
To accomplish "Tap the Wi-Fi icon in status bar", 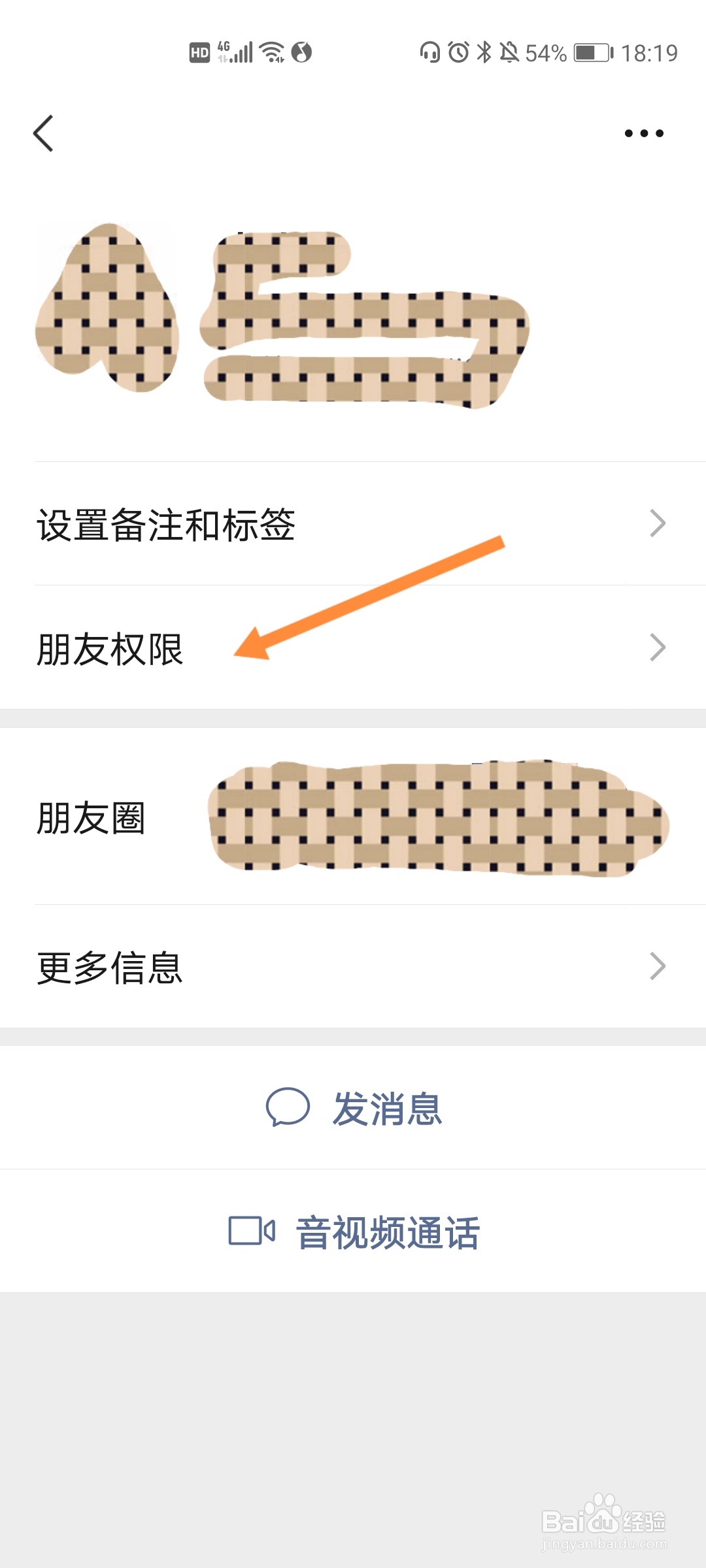I will tap(272, 52).
